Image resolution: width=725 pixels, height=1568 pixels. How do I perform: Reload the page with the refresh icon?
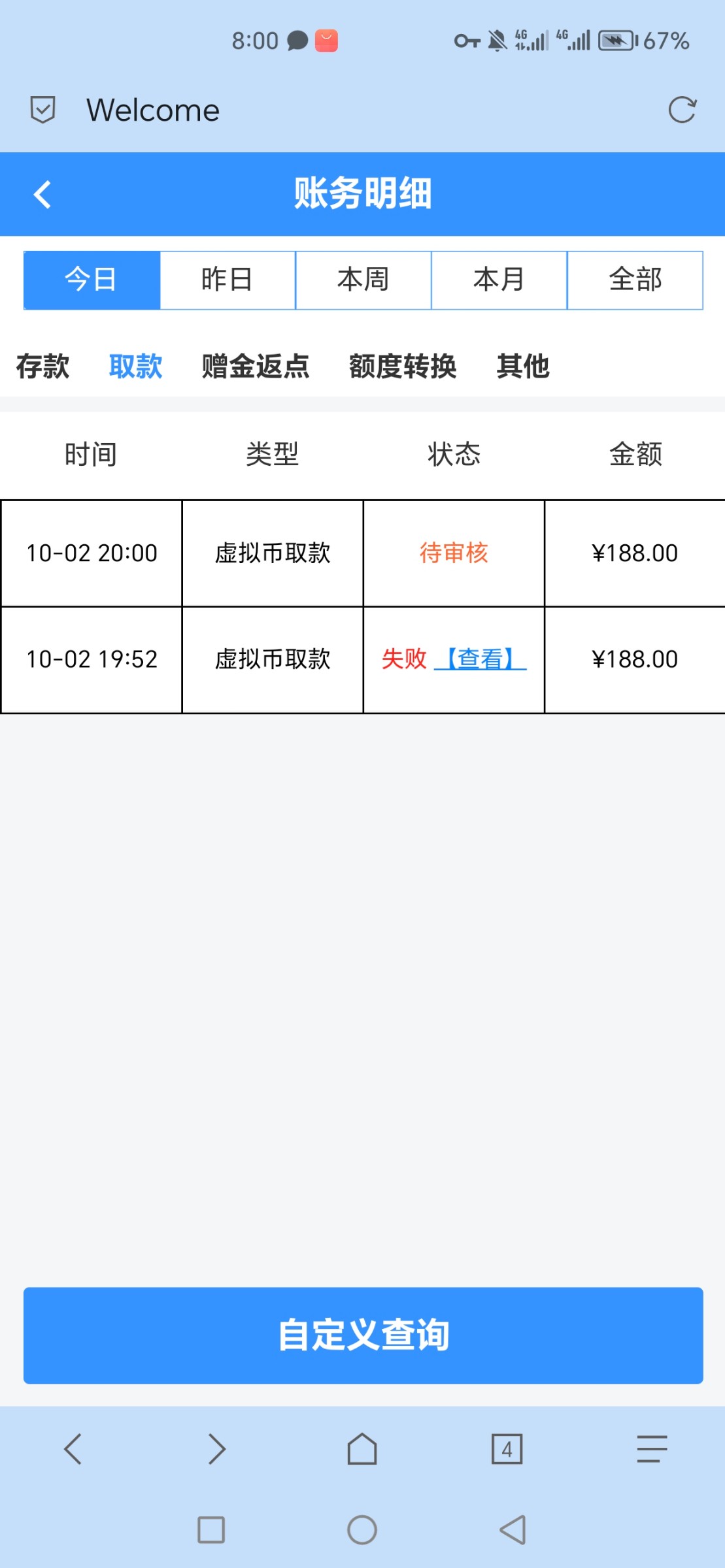[682, 110]
